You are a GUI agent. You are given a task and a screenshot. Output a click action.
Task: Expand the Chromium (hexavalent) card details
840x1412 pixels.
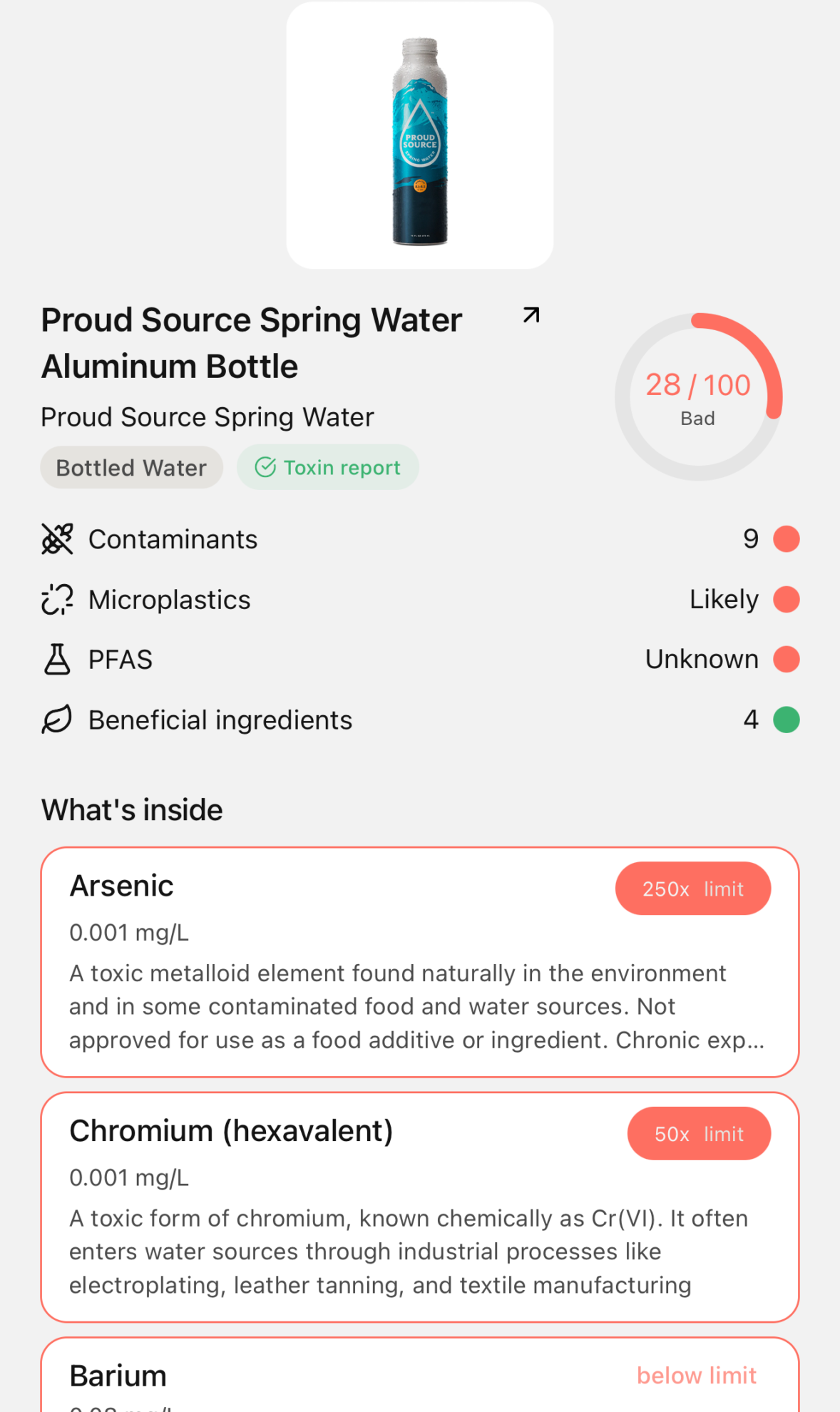coord(420,1205)
